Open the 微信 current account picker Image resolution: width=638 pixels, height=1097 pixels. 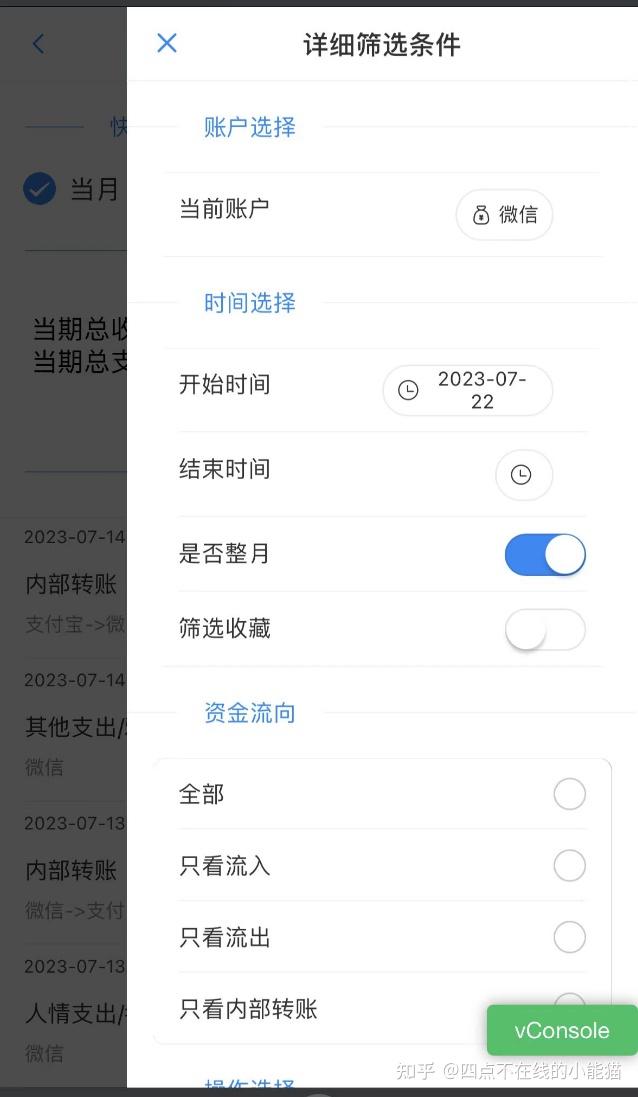tap(504, 215)
